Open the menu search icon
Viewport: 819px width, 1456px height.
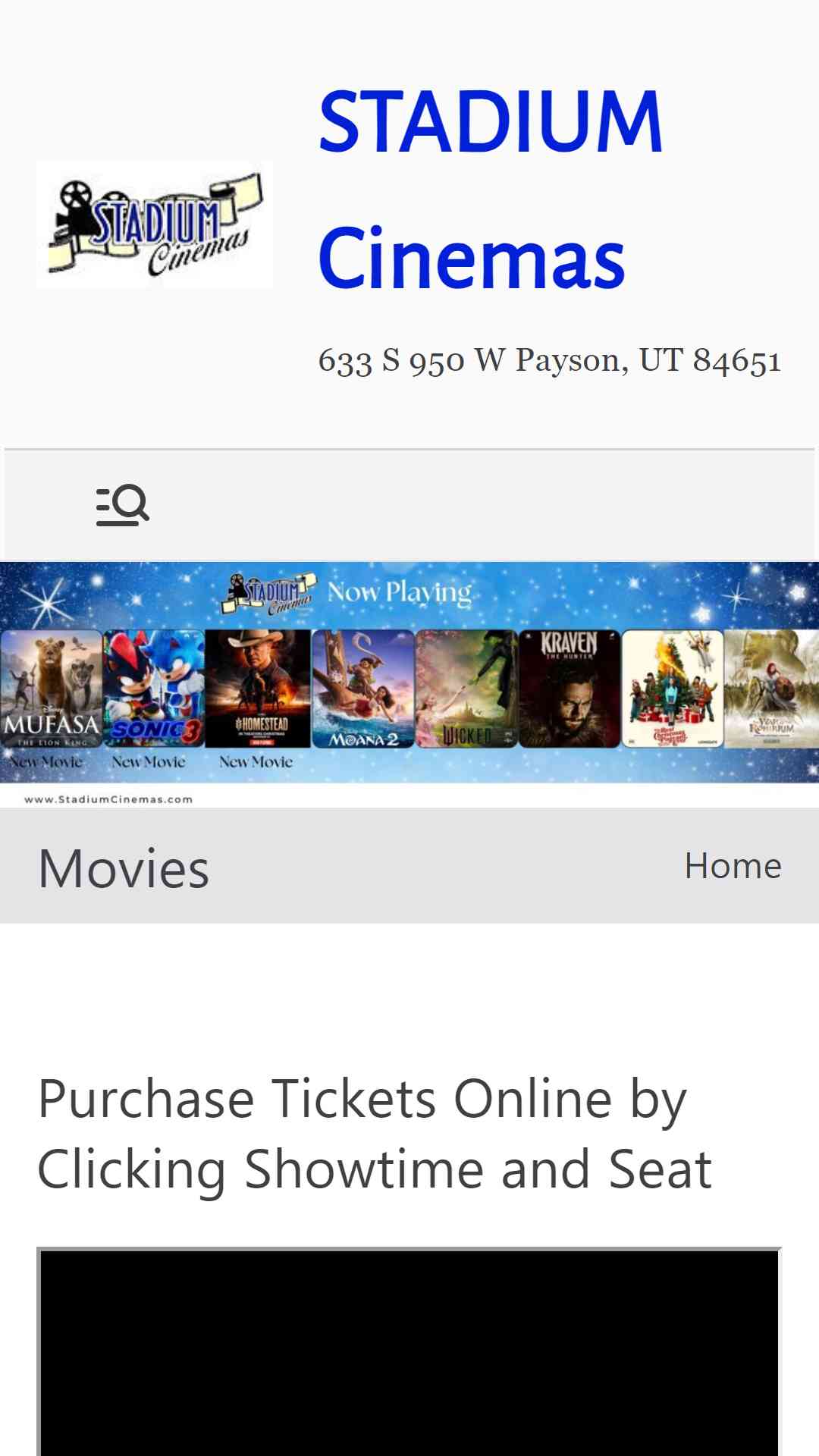(123, 505)
